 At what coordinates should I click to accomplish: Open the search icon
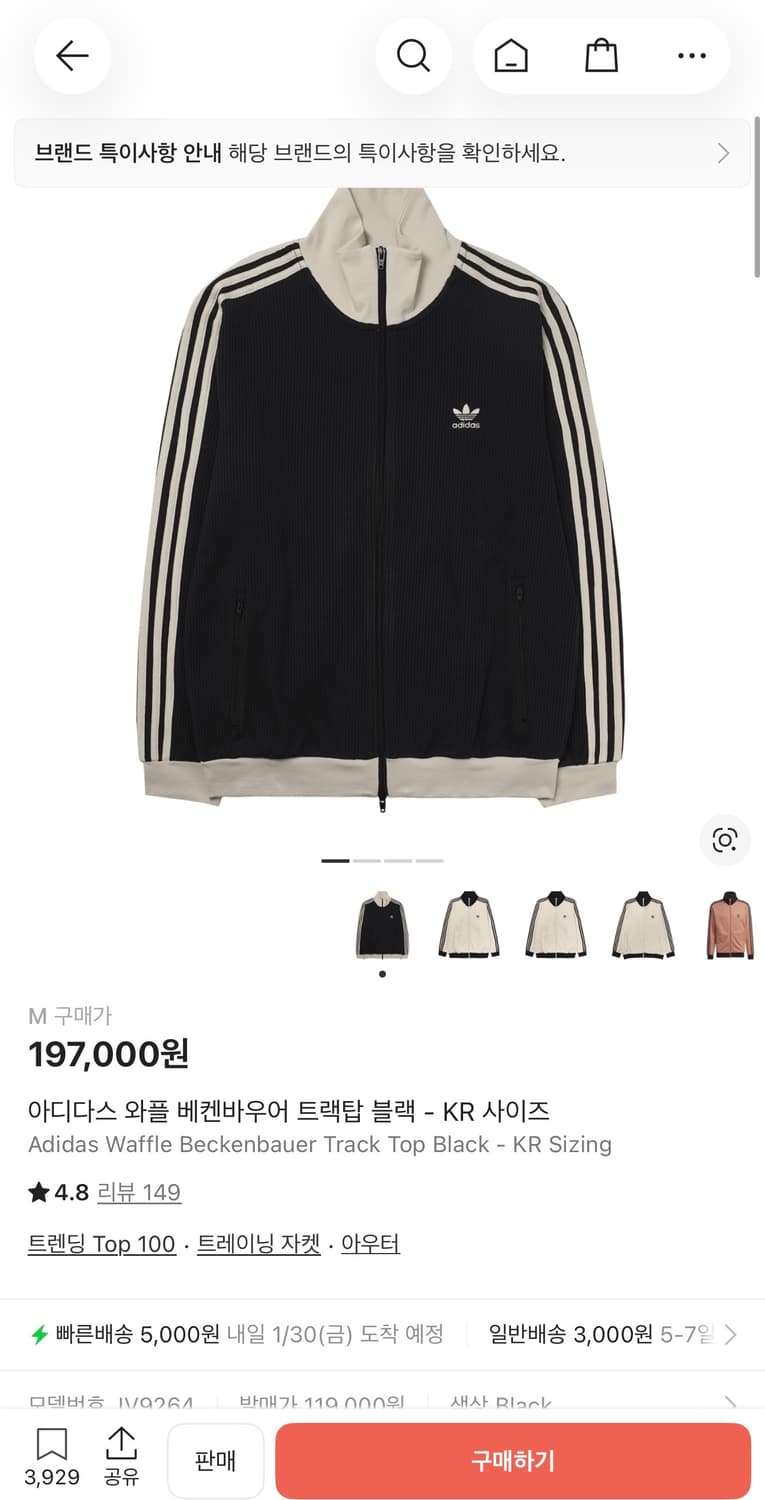tap(414, 56)
